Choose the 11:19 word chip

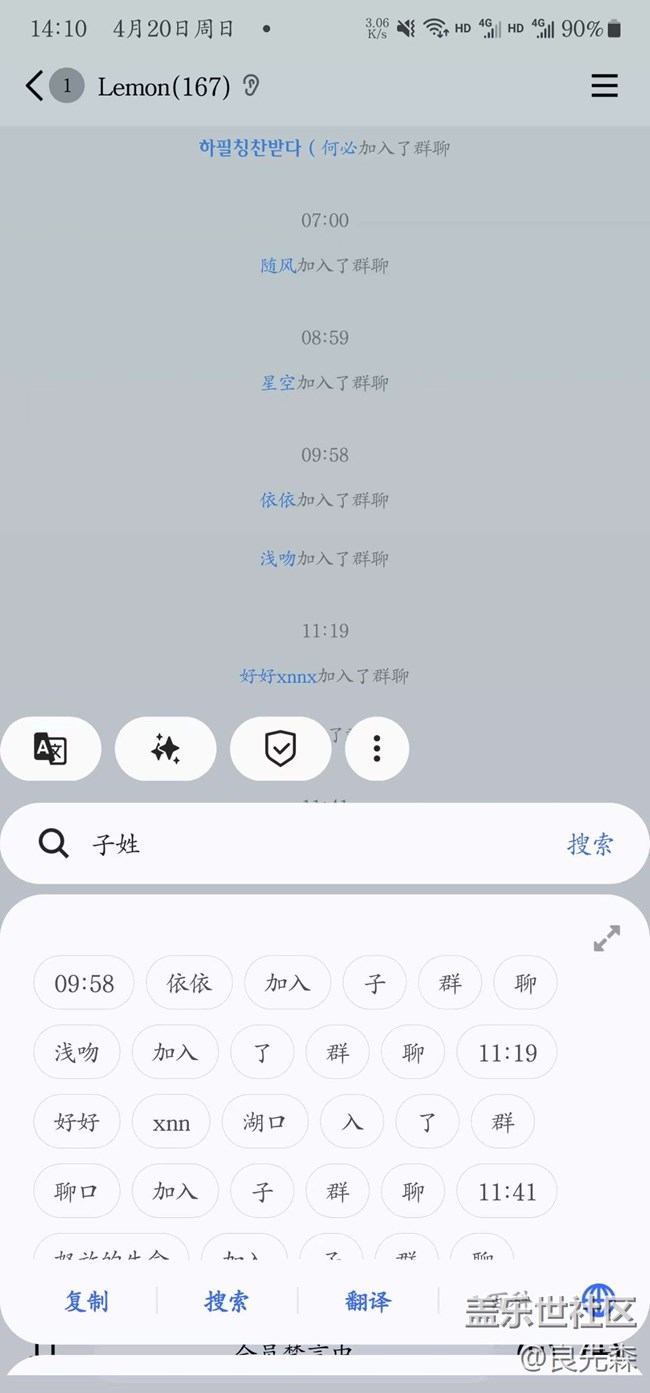[x=507, y=1052]
